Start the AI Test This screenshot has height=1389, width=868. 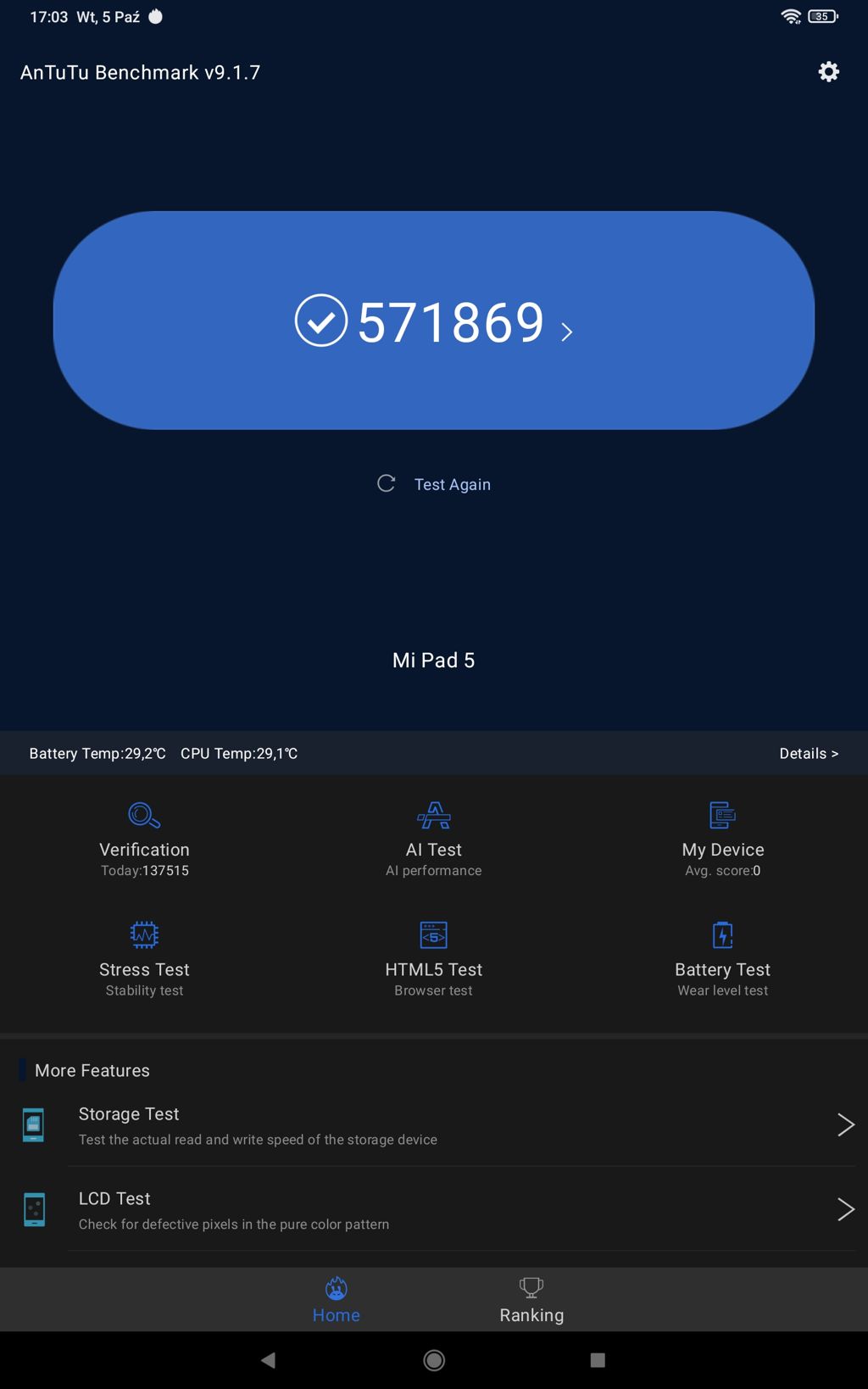(x=433, y=838)
